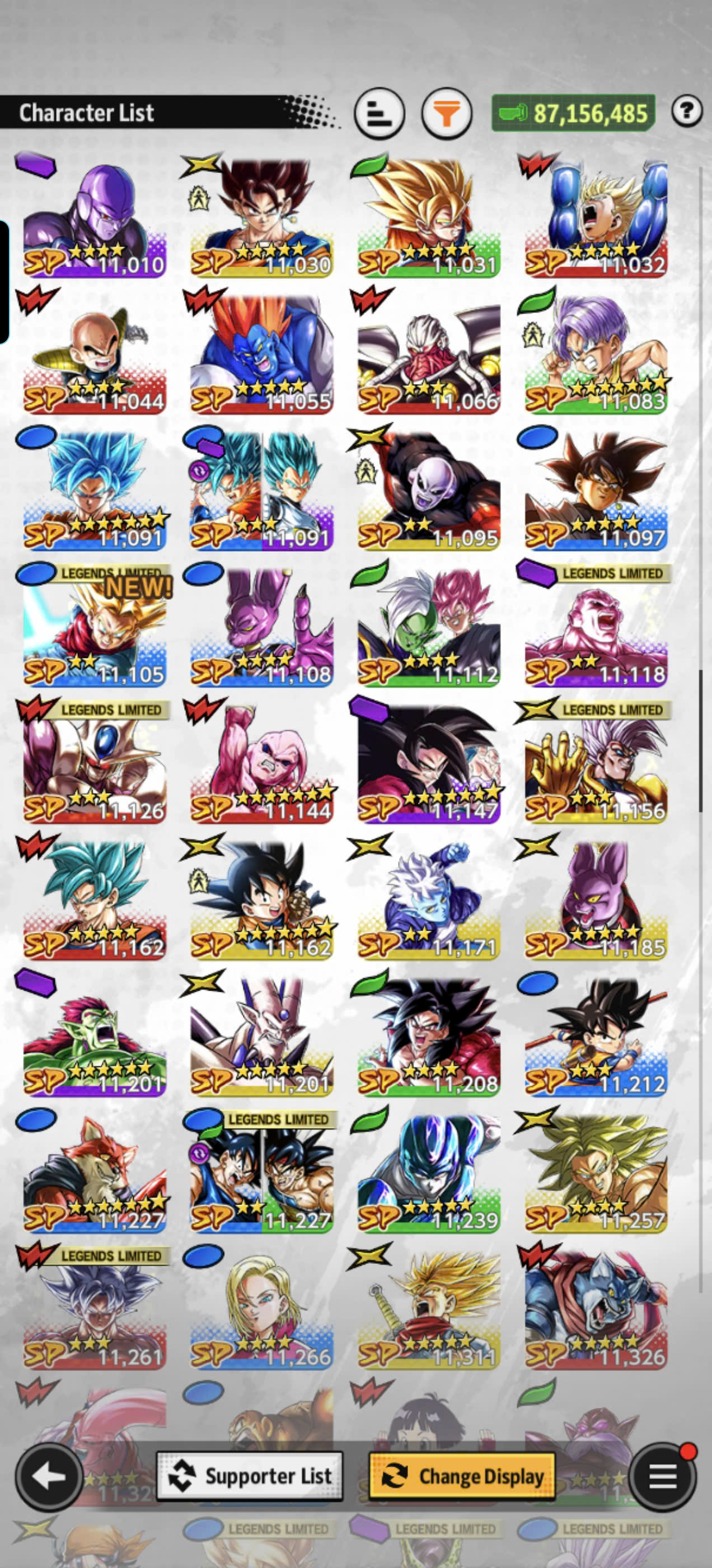This screenshot has height=1568, width=712.
Task: Open the character card rated 11,030
Action: pos(261,216)
